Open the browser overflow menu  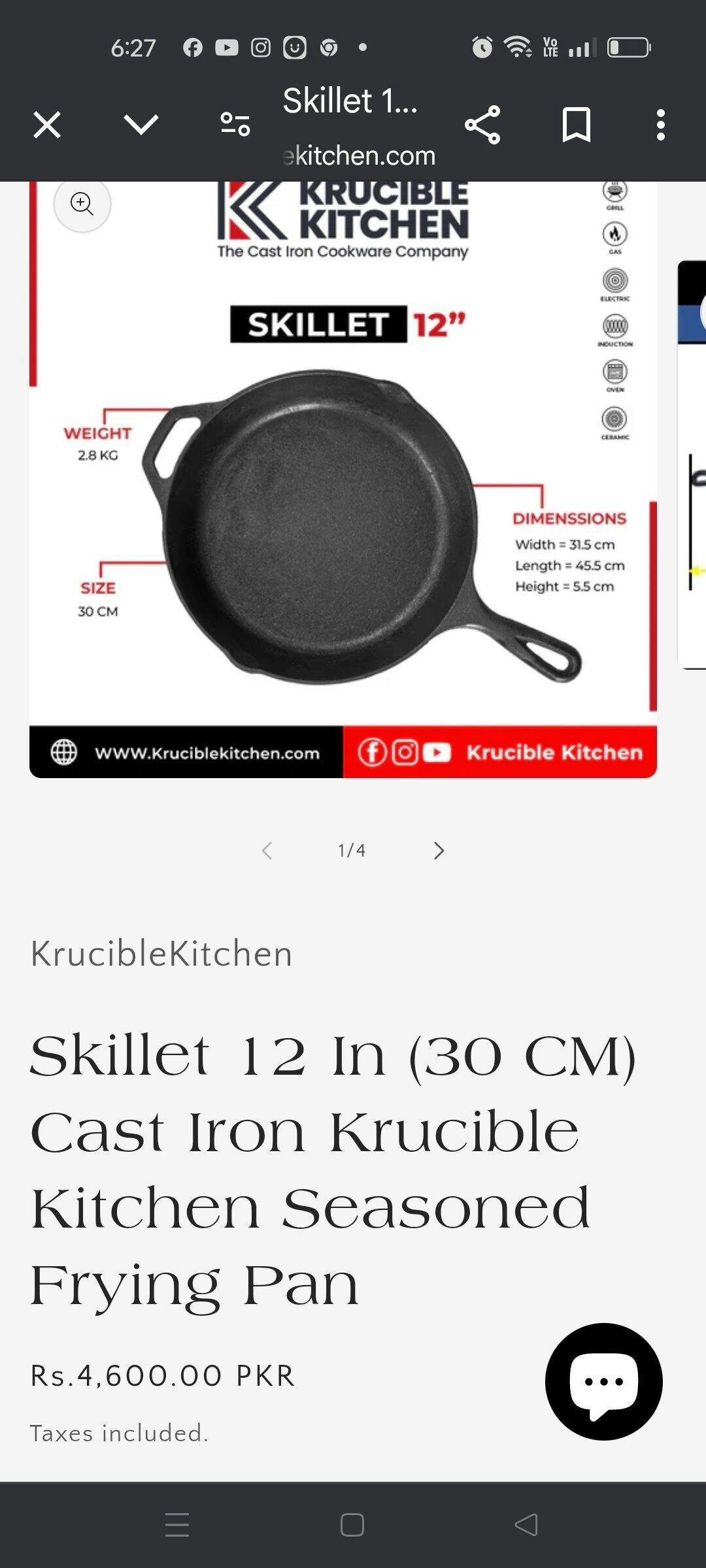pos(661,124)
